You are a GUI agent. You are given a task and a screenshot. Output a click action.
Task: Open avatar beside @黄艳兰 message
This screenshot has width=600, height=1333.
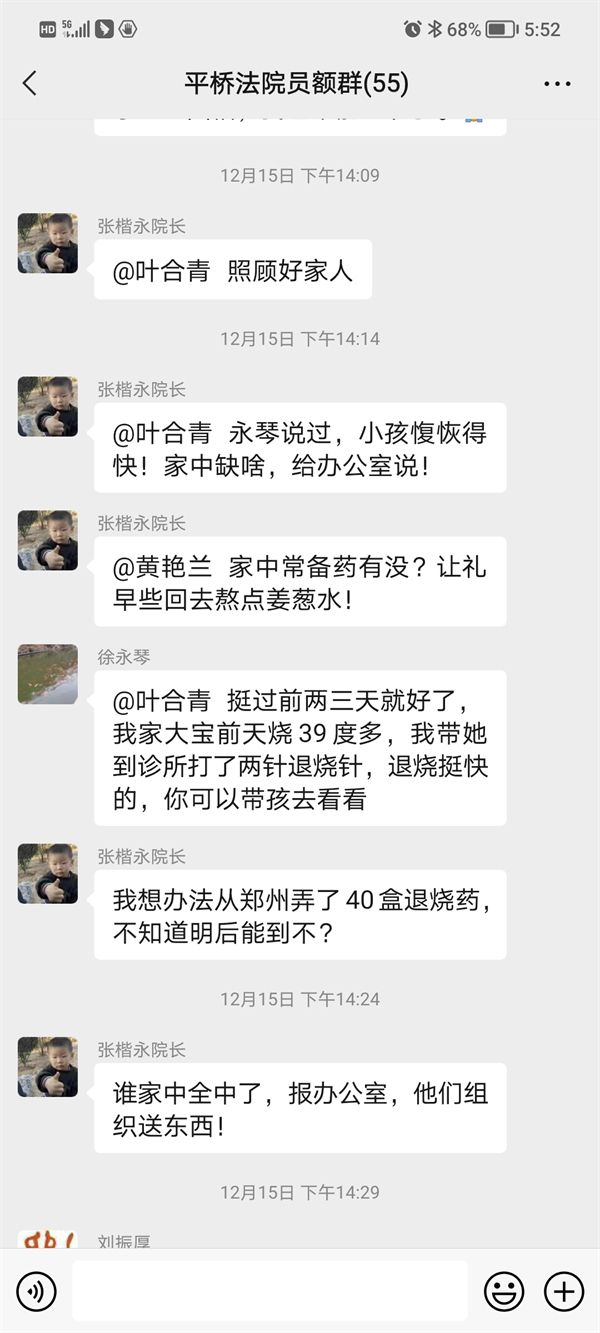tap(47, 540)
